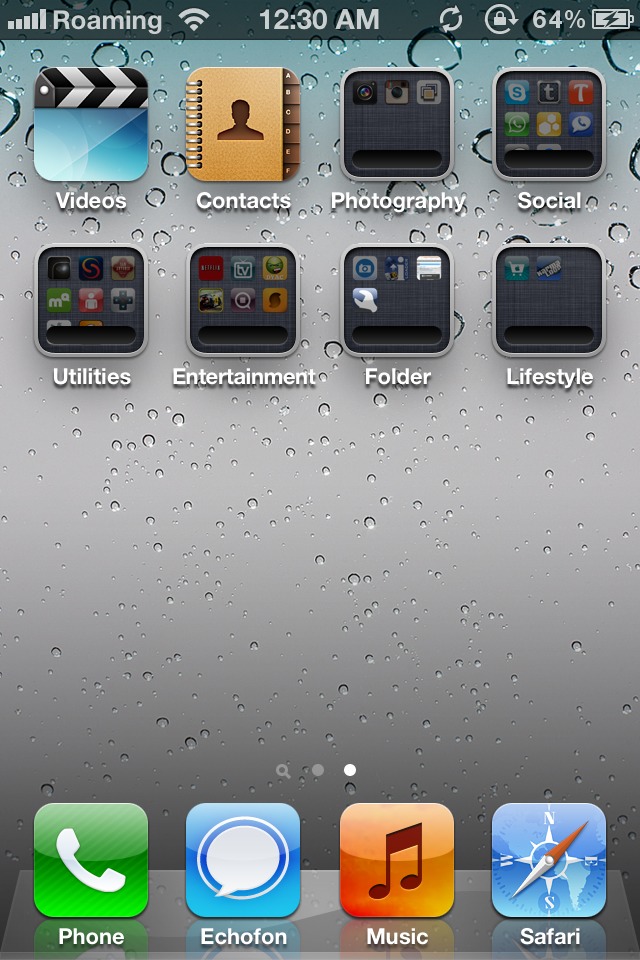Launch the Phone app in the dock
The image size is (640, 960).
tap(91, 860)
